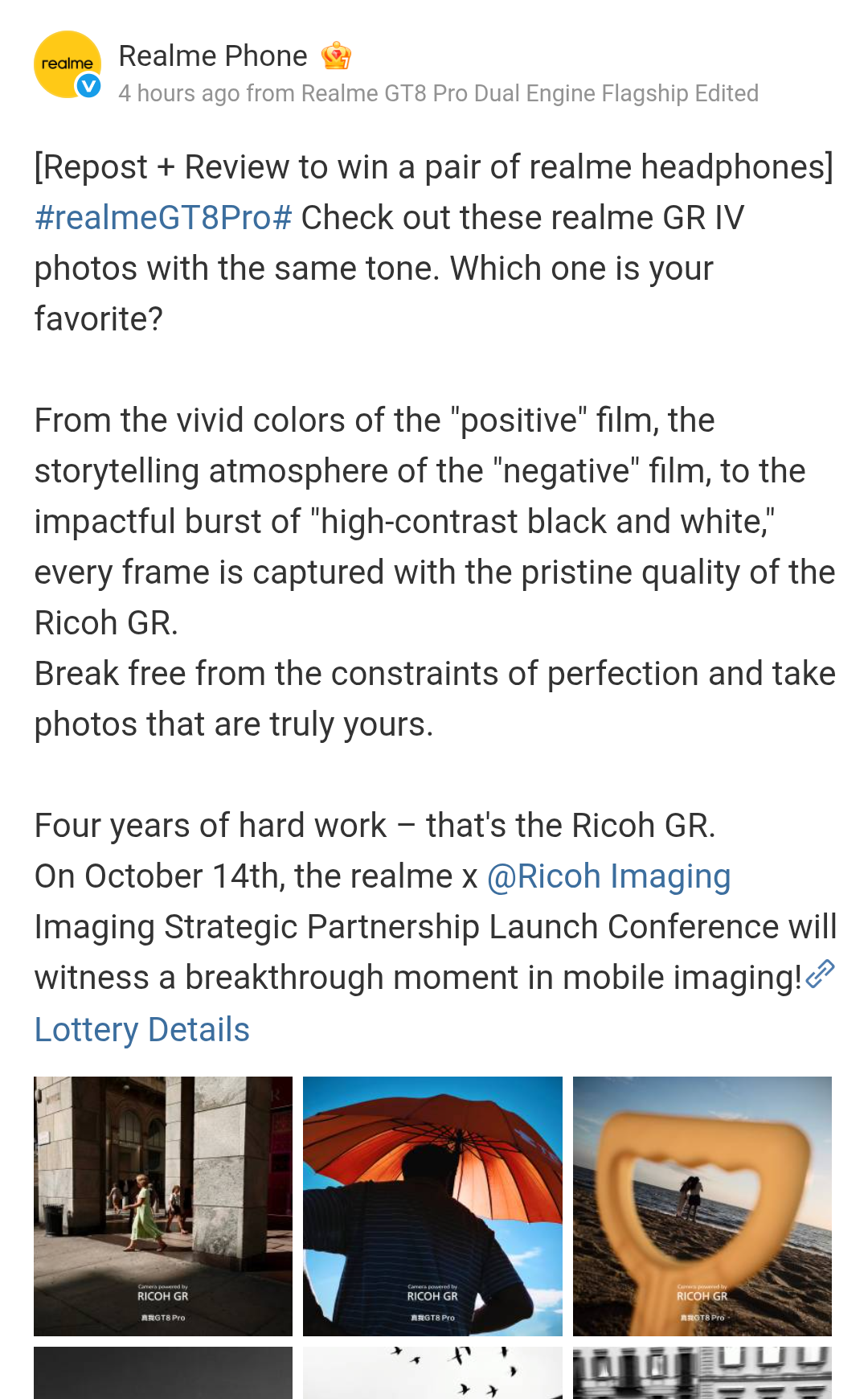View the orange umbrella photo
The height and width of the screenshot is (1399, 868).
[432, 1205]
